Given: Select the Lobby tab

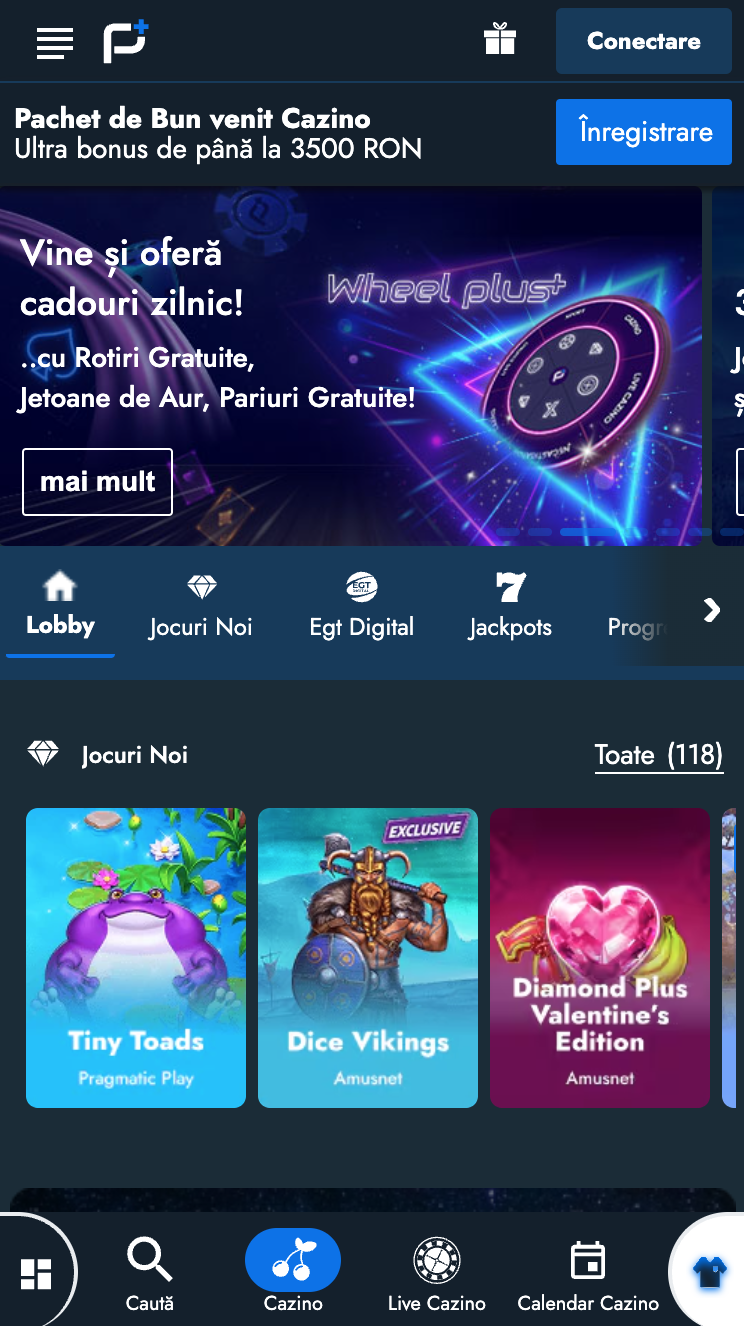Looking at the screenshot, I should pyautogui.click(x=61, y=607).
